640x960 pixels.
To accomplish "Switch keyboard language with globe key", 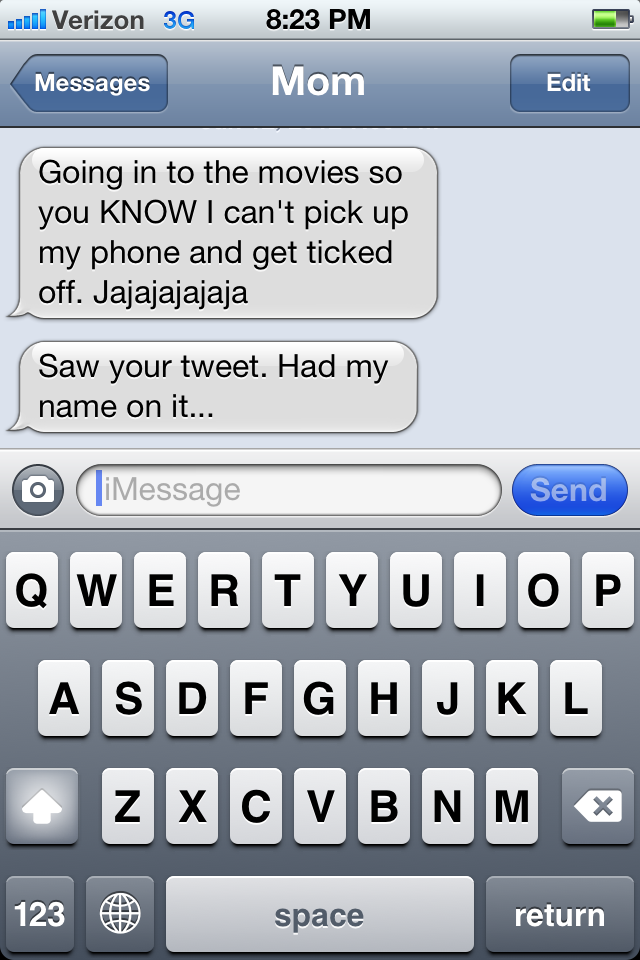I will tap(120, 914).
